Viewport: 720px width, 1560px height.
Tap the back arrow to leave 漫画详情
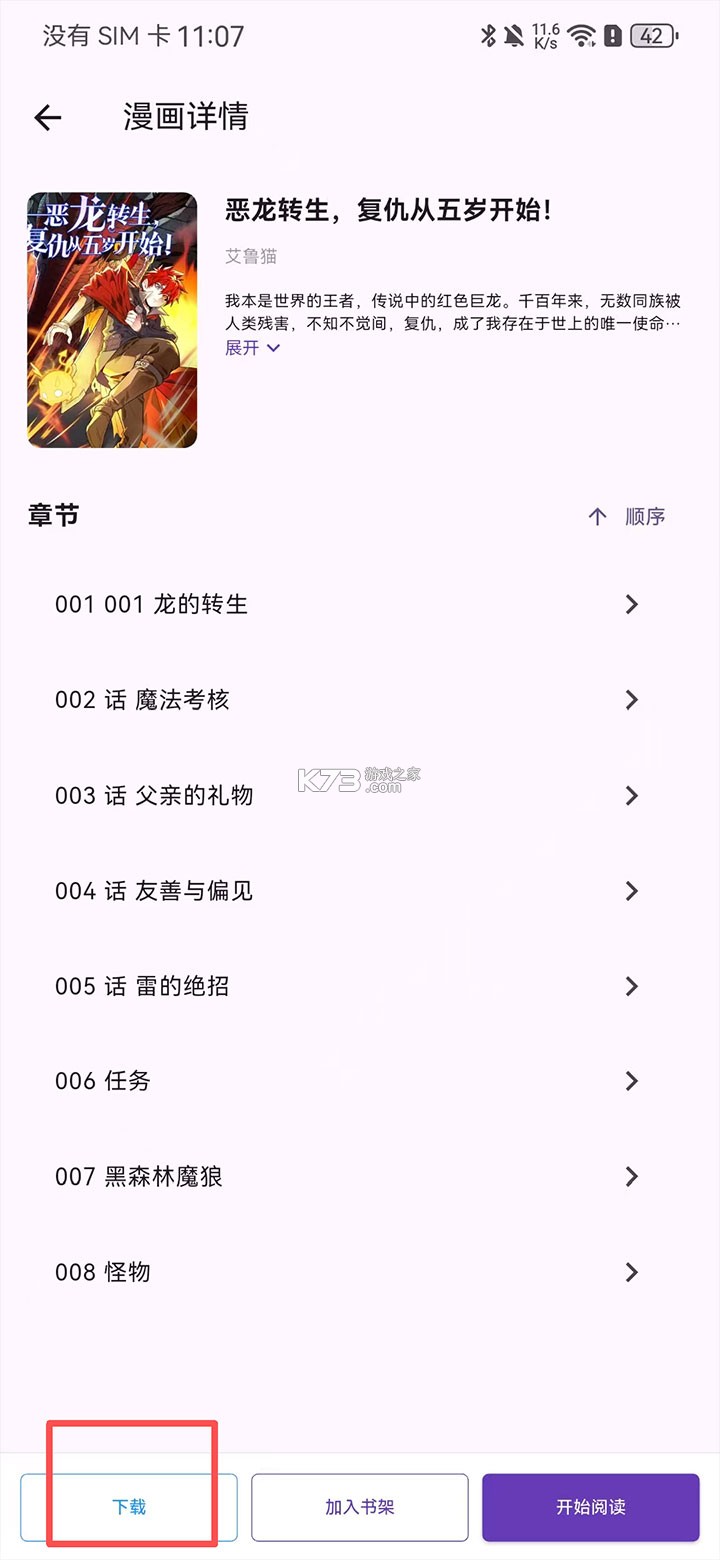click(x=46, y=117)
